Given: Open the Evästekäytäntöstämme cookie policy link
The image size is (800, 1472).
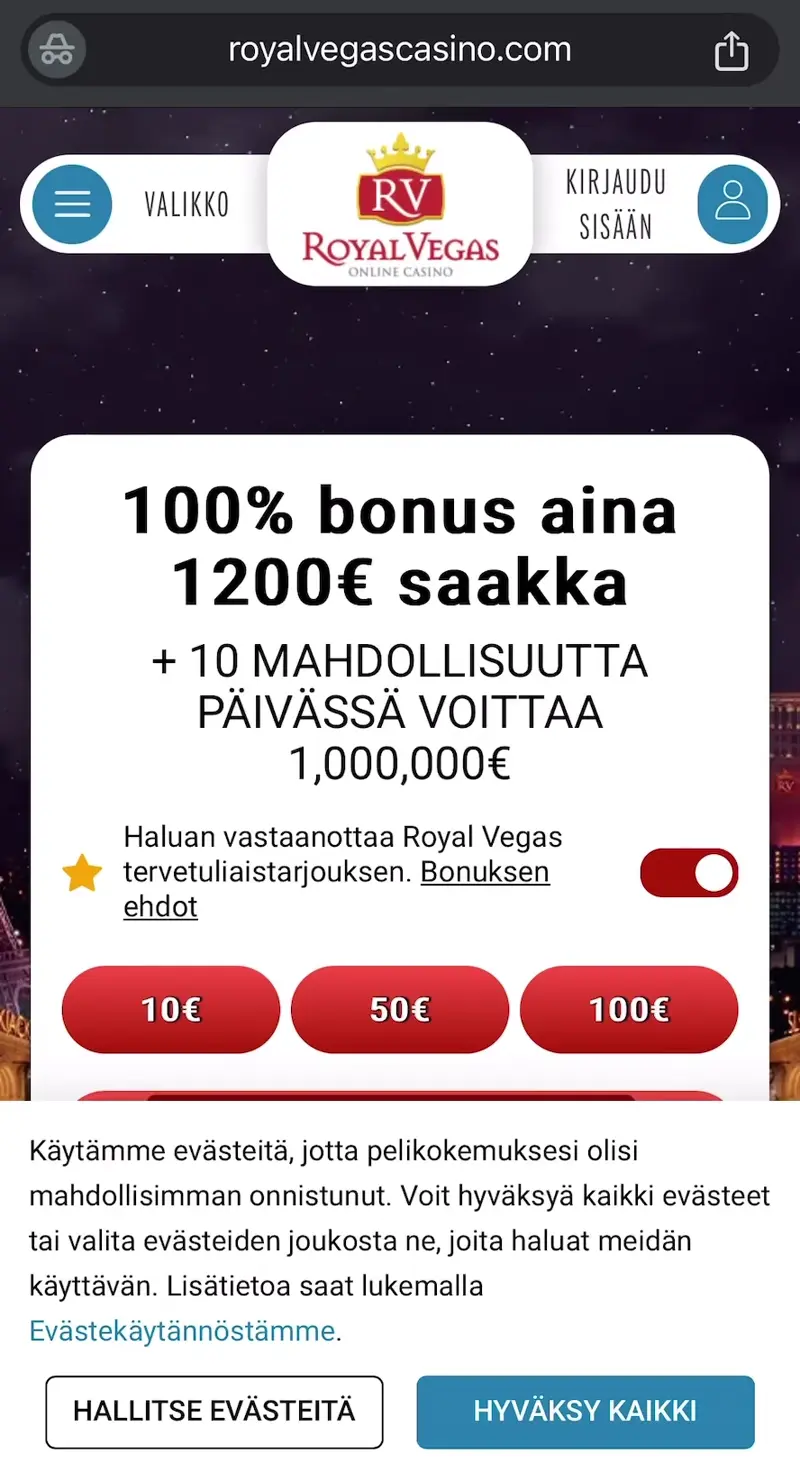Looking at the screenshot, I should [x=182, y=1331].
